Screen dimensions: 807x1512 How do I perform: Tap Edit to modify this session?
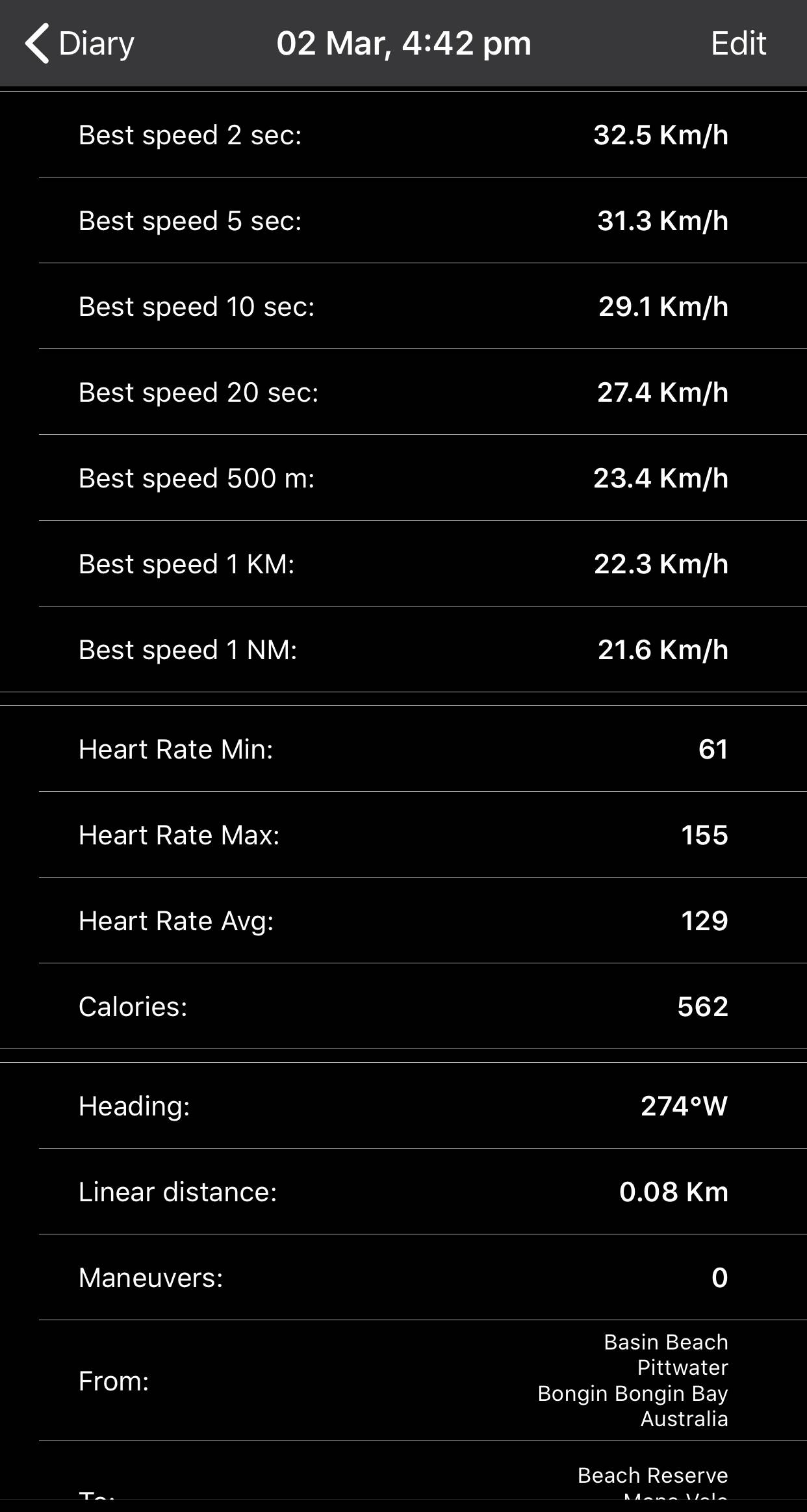(x=737, y=43)
